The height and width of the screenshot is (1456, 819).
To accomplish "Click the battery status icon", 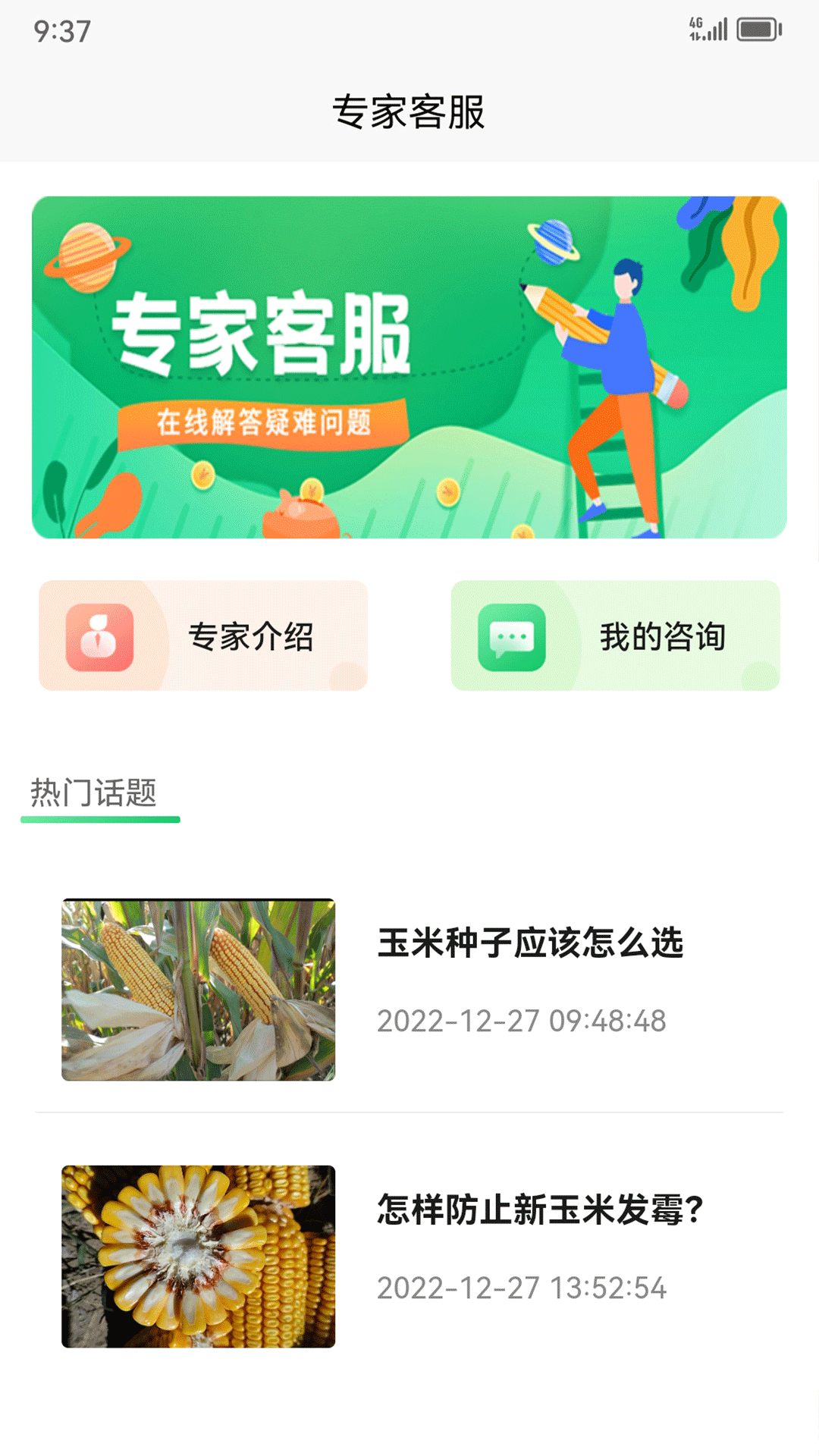I will [758, 27].
